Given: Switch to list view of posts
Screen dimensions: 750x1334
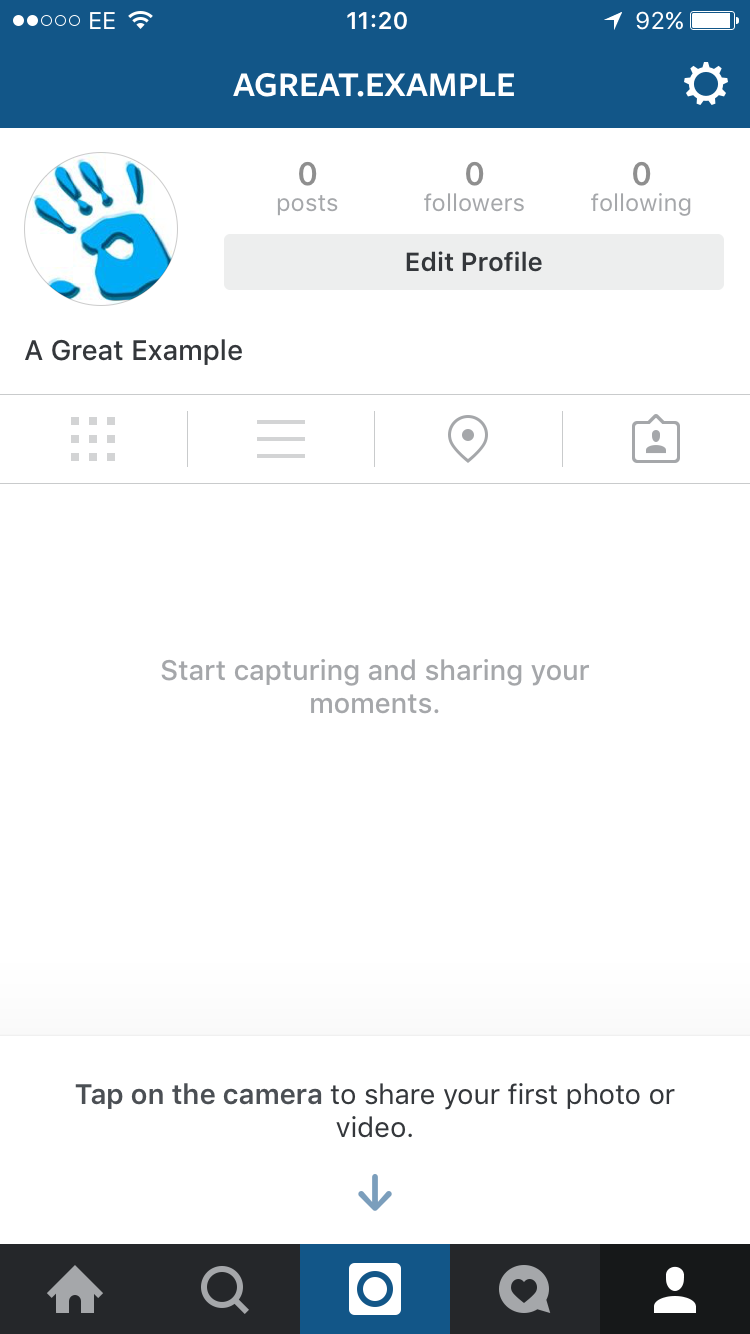Looking at the screenshot, I should click(281, 439).
